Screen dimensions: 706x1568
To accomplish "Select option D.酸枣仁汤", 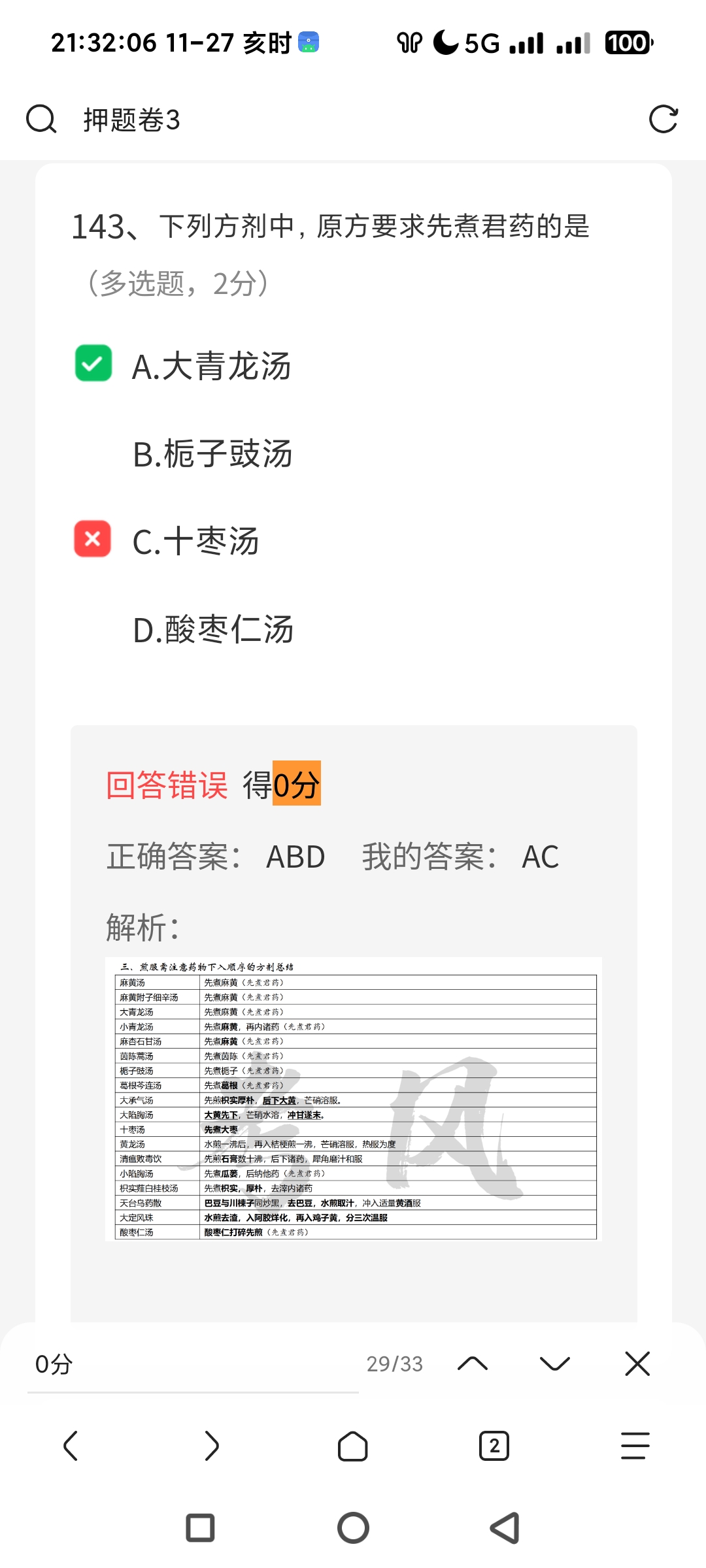I will (x=213, y=630).
